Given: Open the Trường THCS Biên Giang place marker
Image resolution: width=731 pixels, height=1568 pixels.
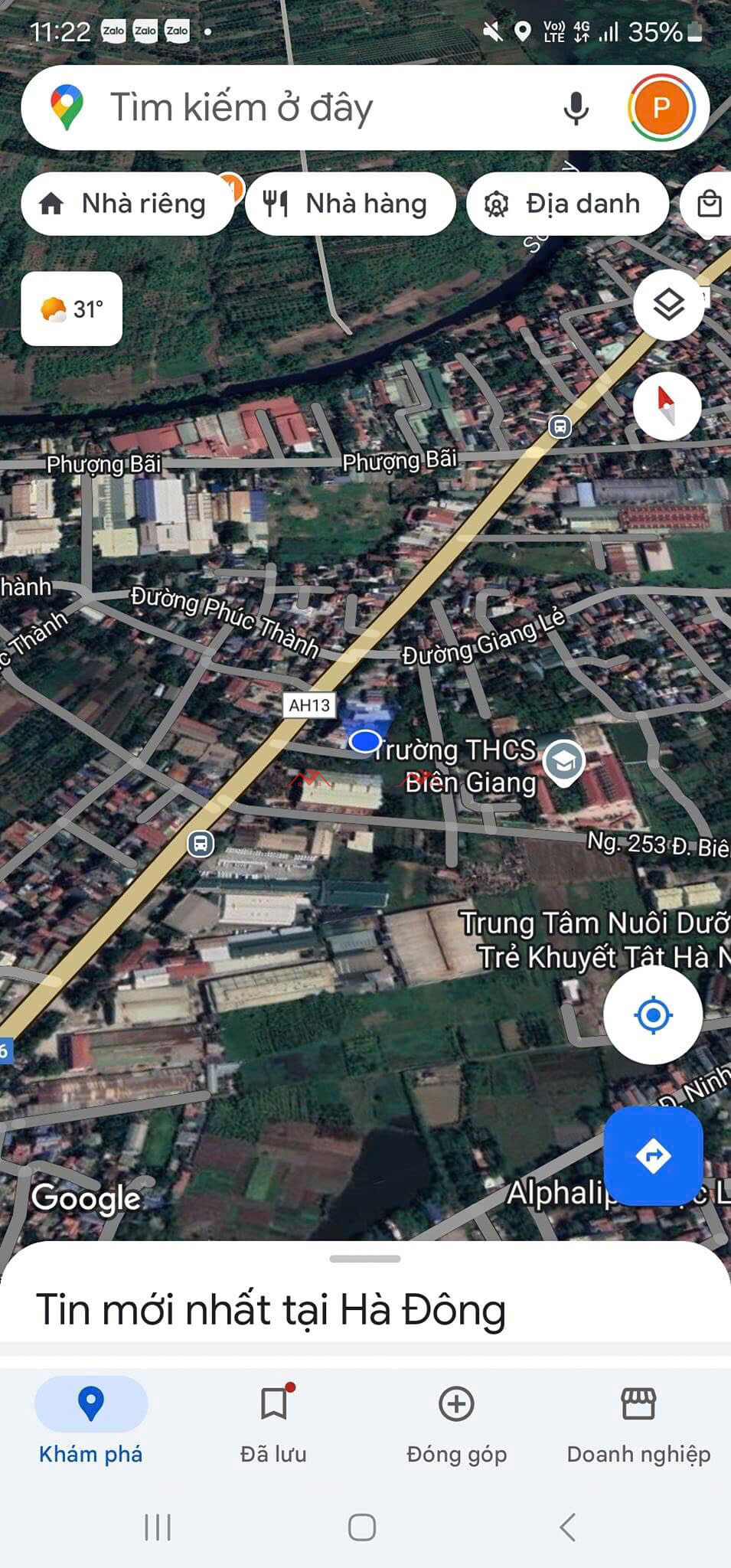Looking at the screenshot, I should [564, 763].
